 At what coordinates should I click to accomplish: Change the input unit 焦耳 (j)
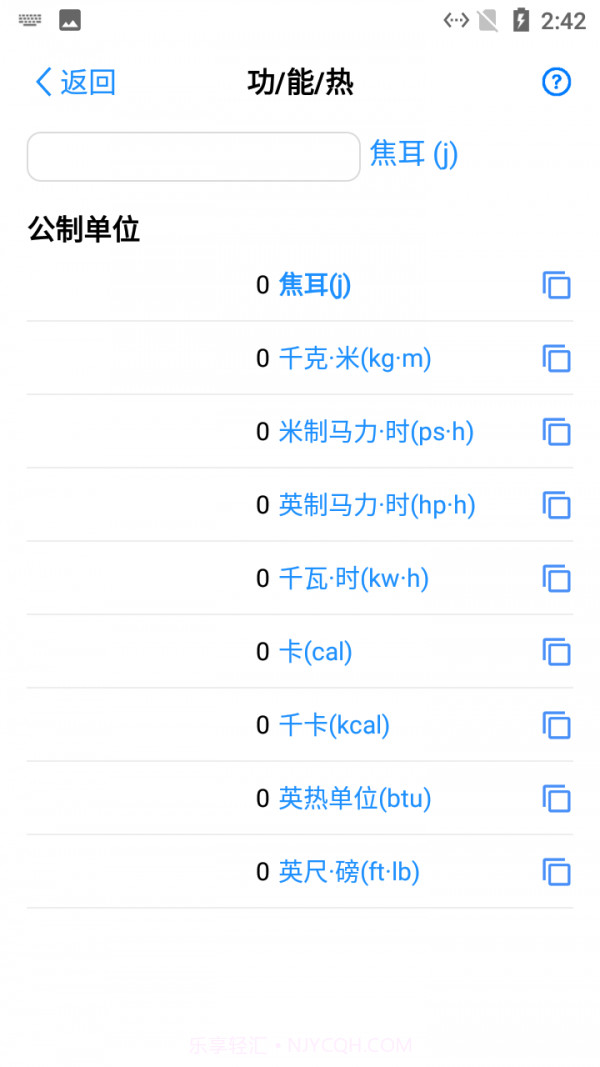coord(414,154)
